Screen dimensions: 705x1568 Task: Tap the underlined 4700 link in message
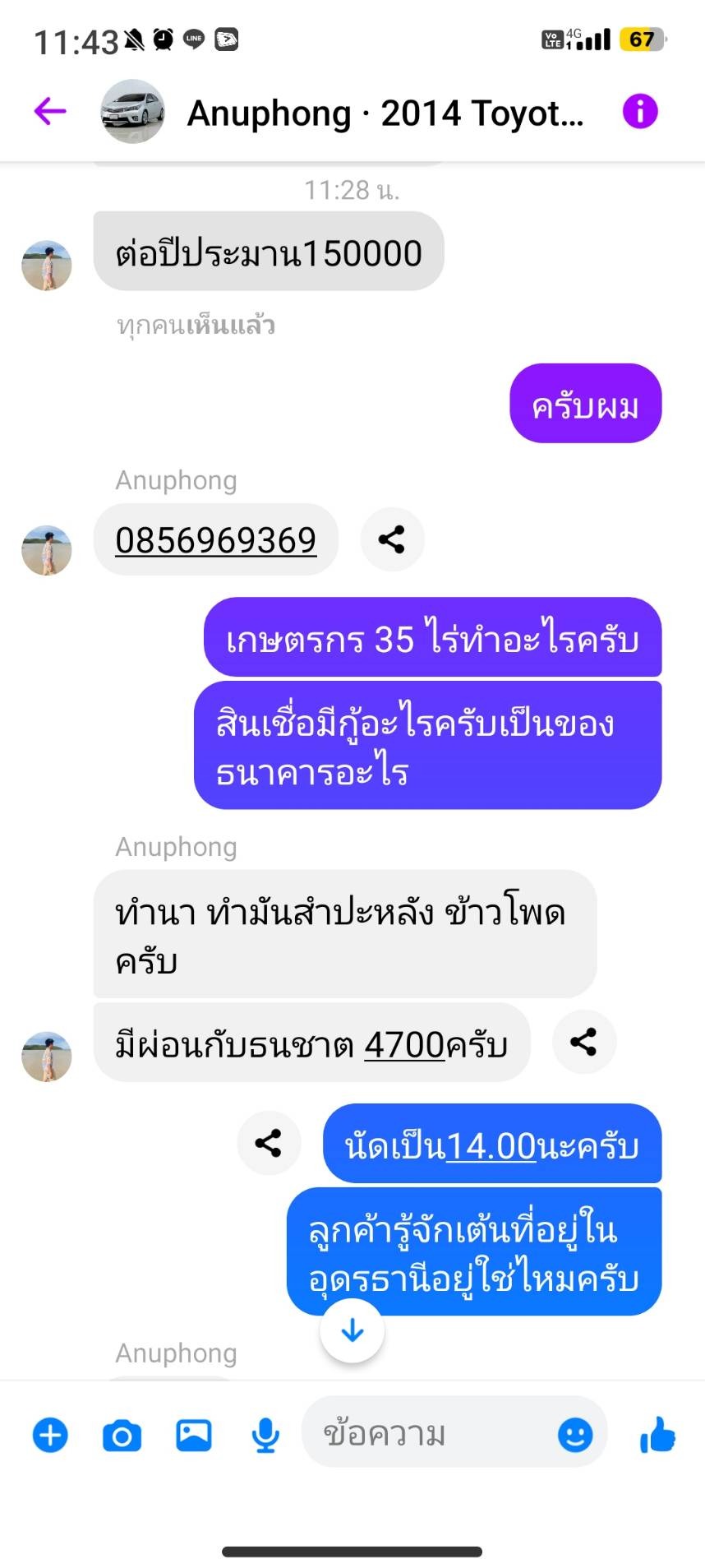(x=404, y=1044)
